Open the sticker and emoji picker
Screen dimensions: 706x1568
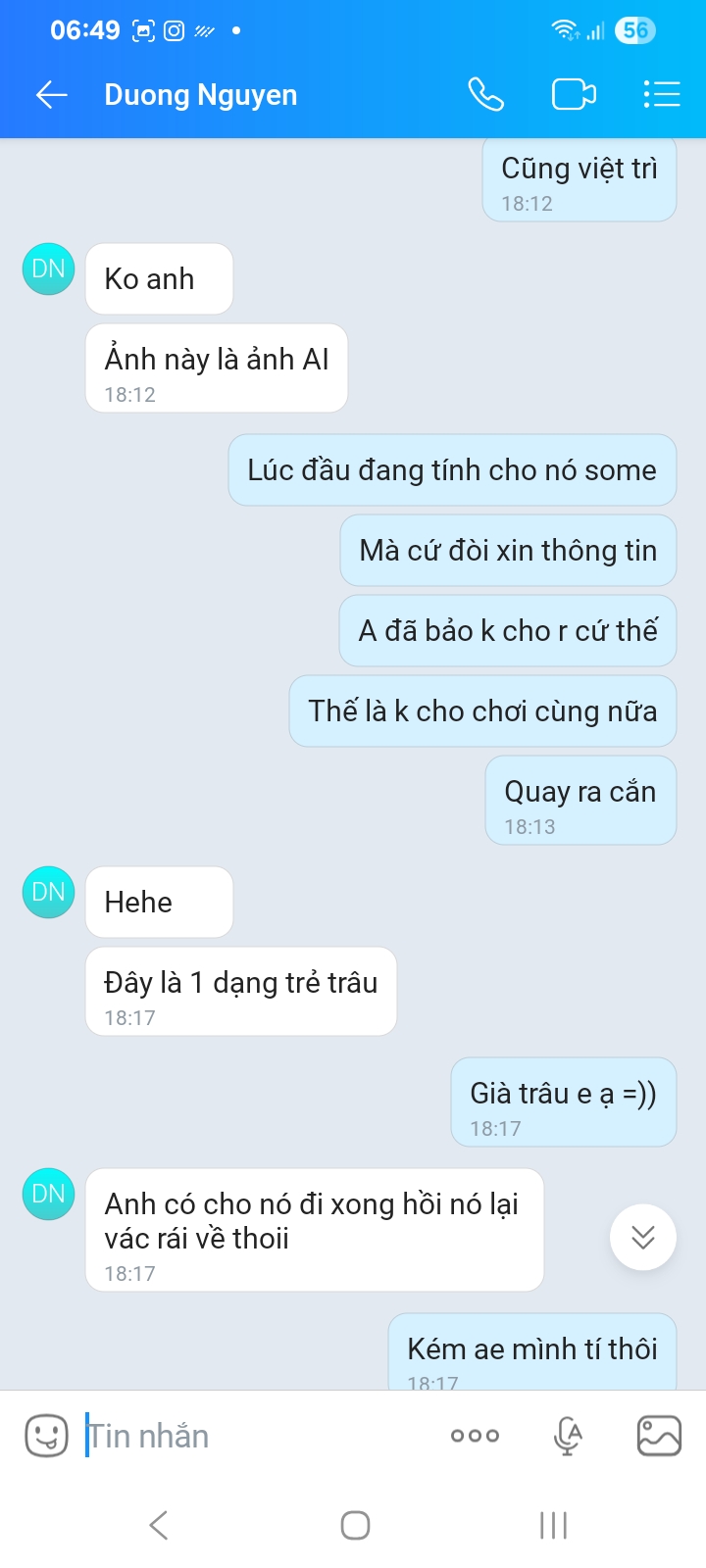click(x=46, y=1436)
